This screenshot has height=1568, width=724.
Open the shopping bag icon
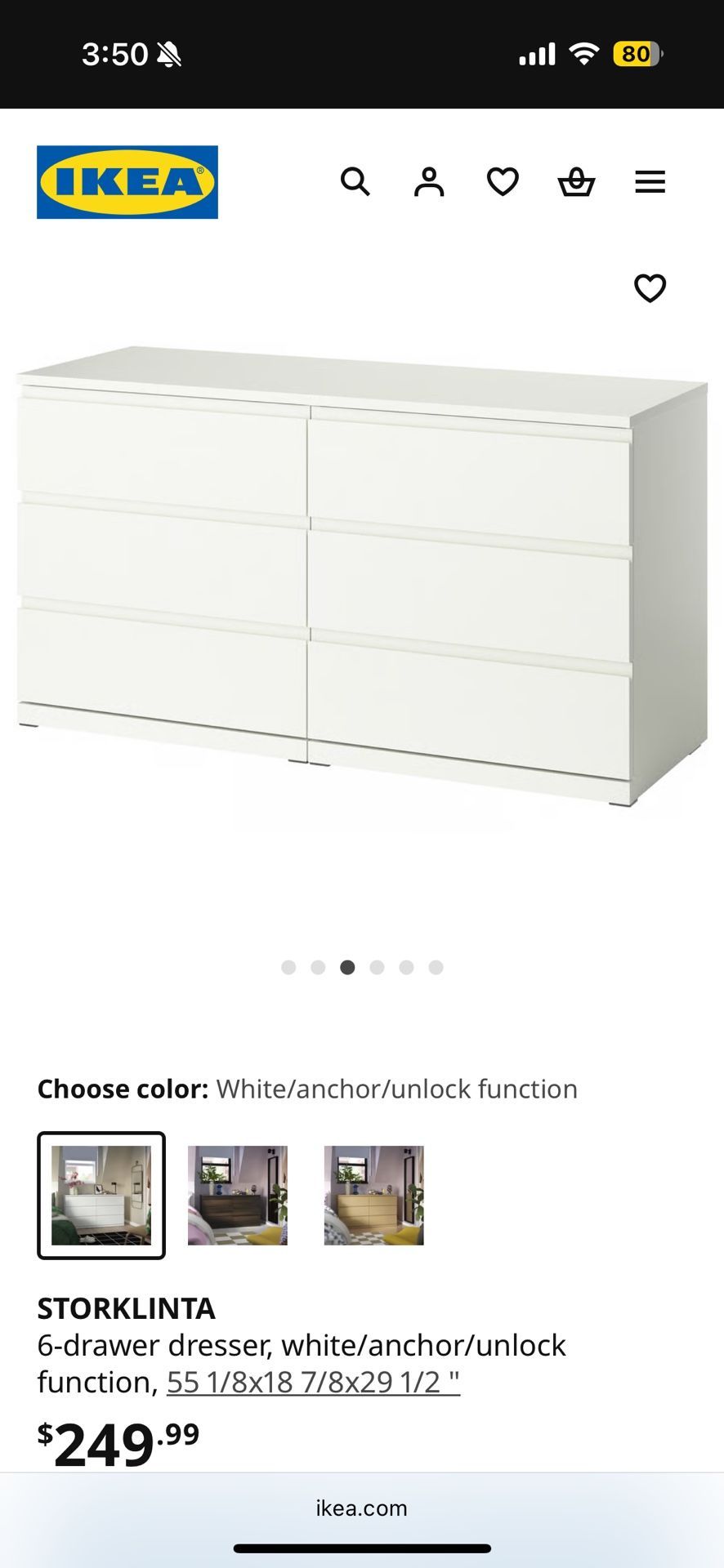point(577,181)
